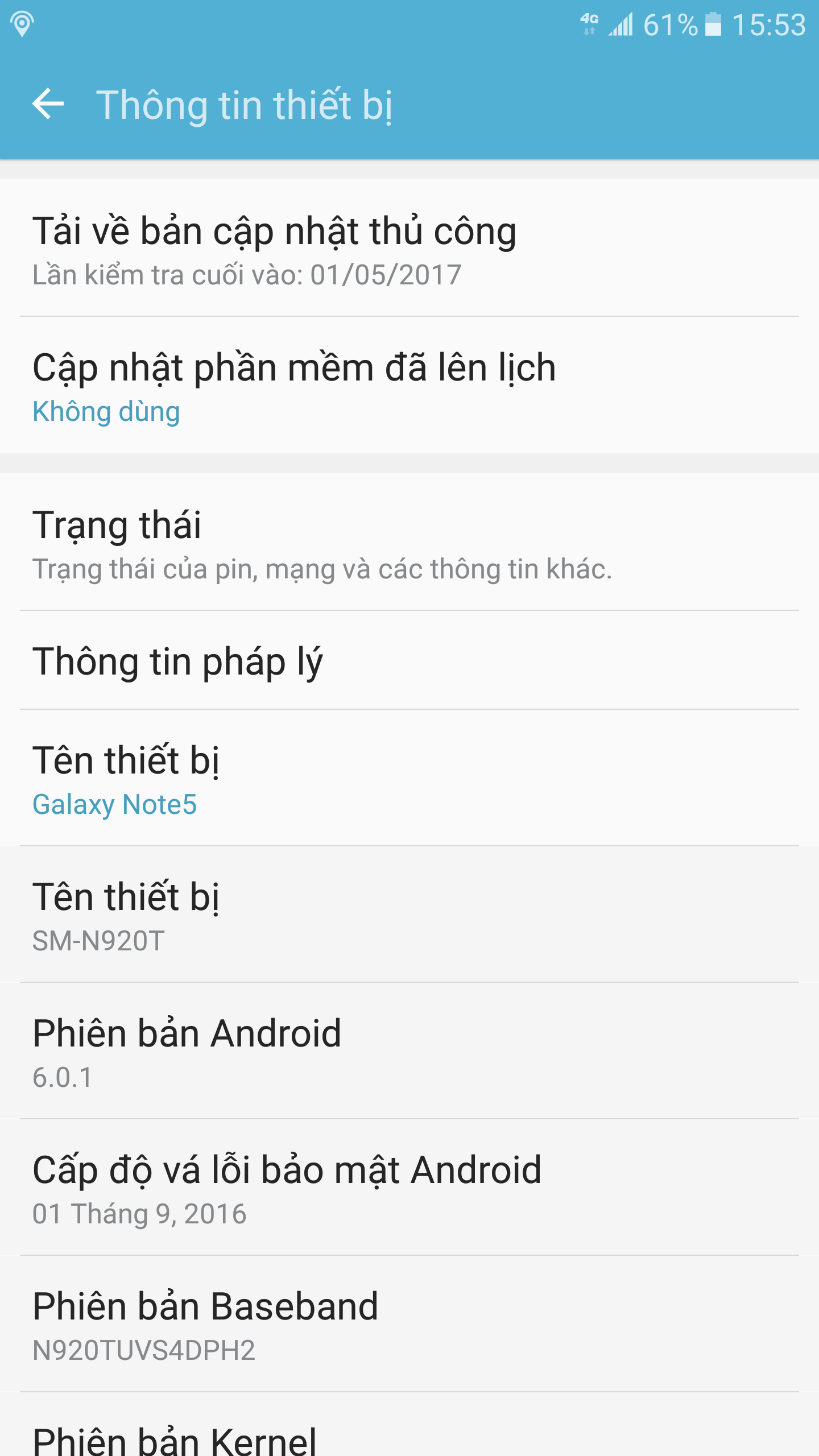819x1456 pixels.
Task: Open Thông tin pháp lý
Action: (409, 660)
